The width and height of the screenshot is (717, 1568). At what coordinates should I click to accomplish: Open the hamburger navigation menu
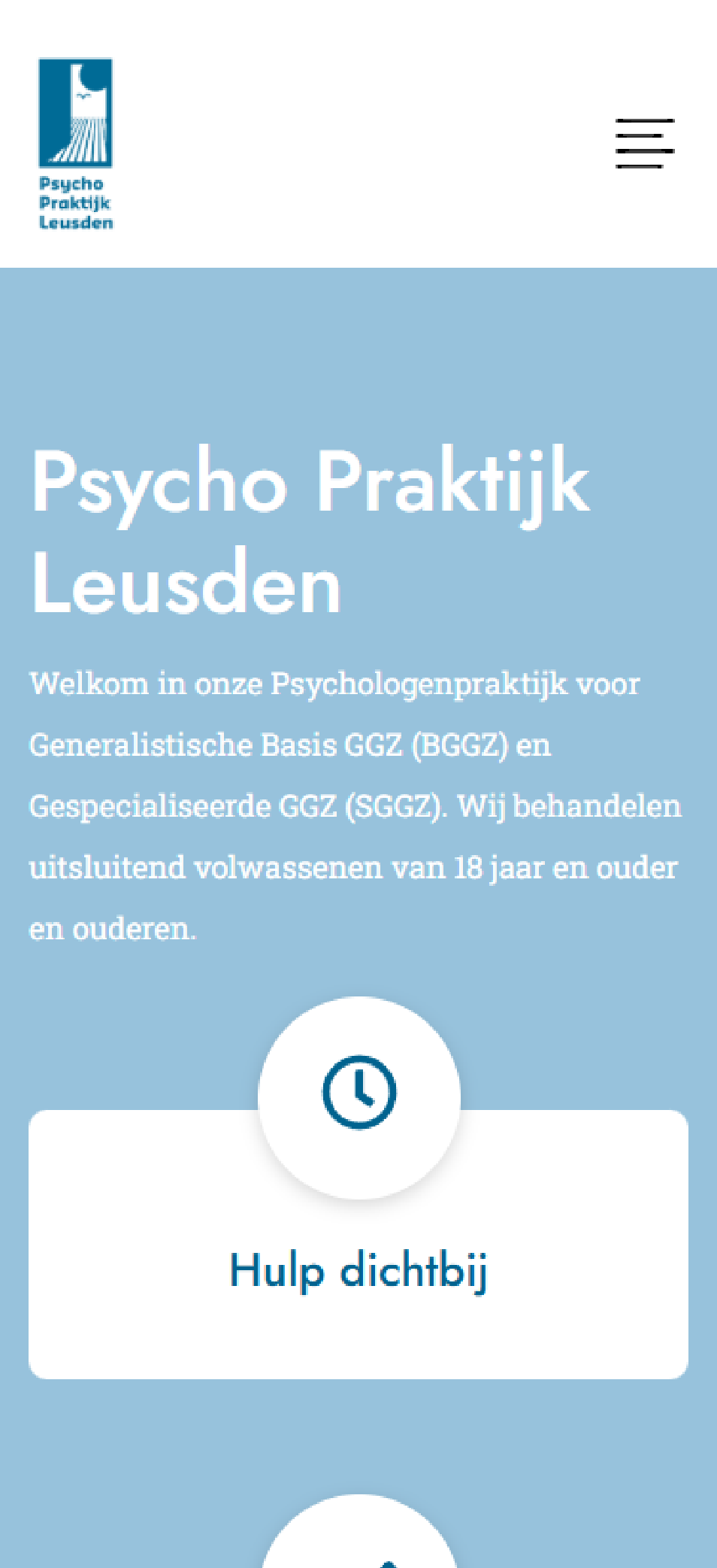[x=644, y=143]
